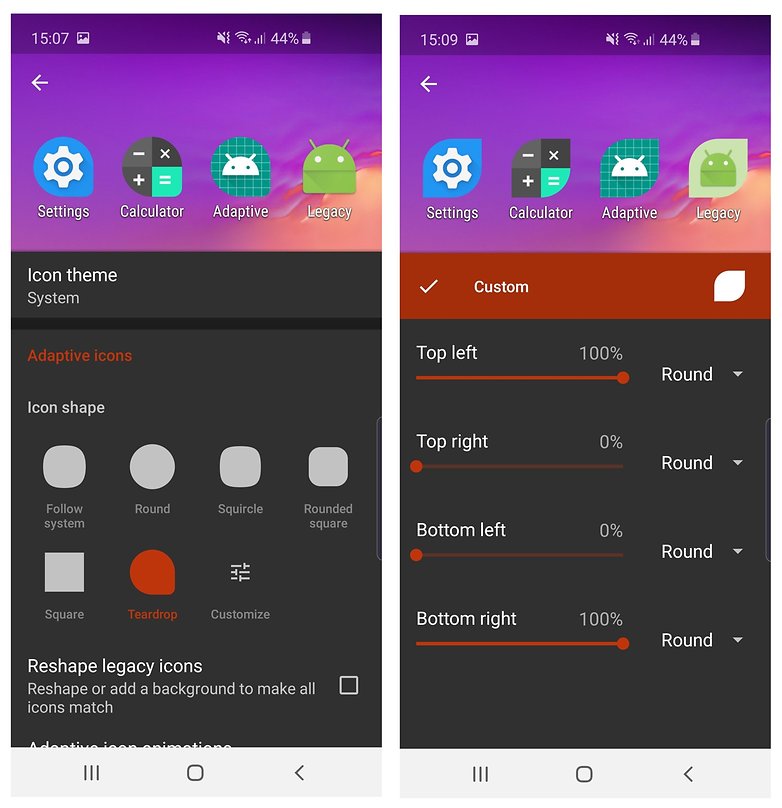Open the Customize icon shape option
The image size is (782, 808).
[x=240, y=572]
